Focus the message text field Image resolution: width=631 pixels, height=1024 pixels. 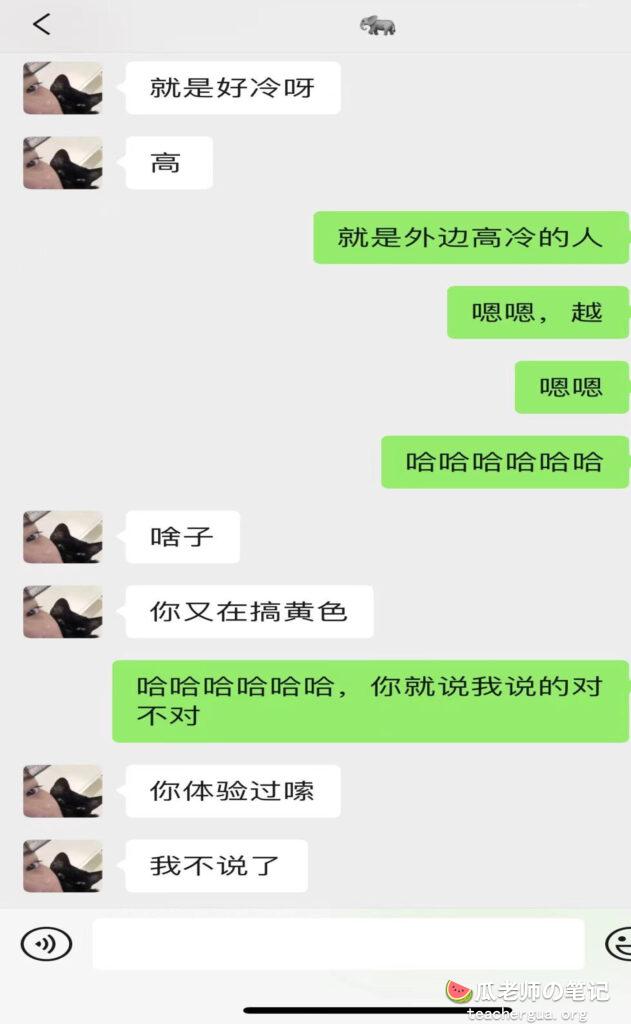(x=338, y=943)
